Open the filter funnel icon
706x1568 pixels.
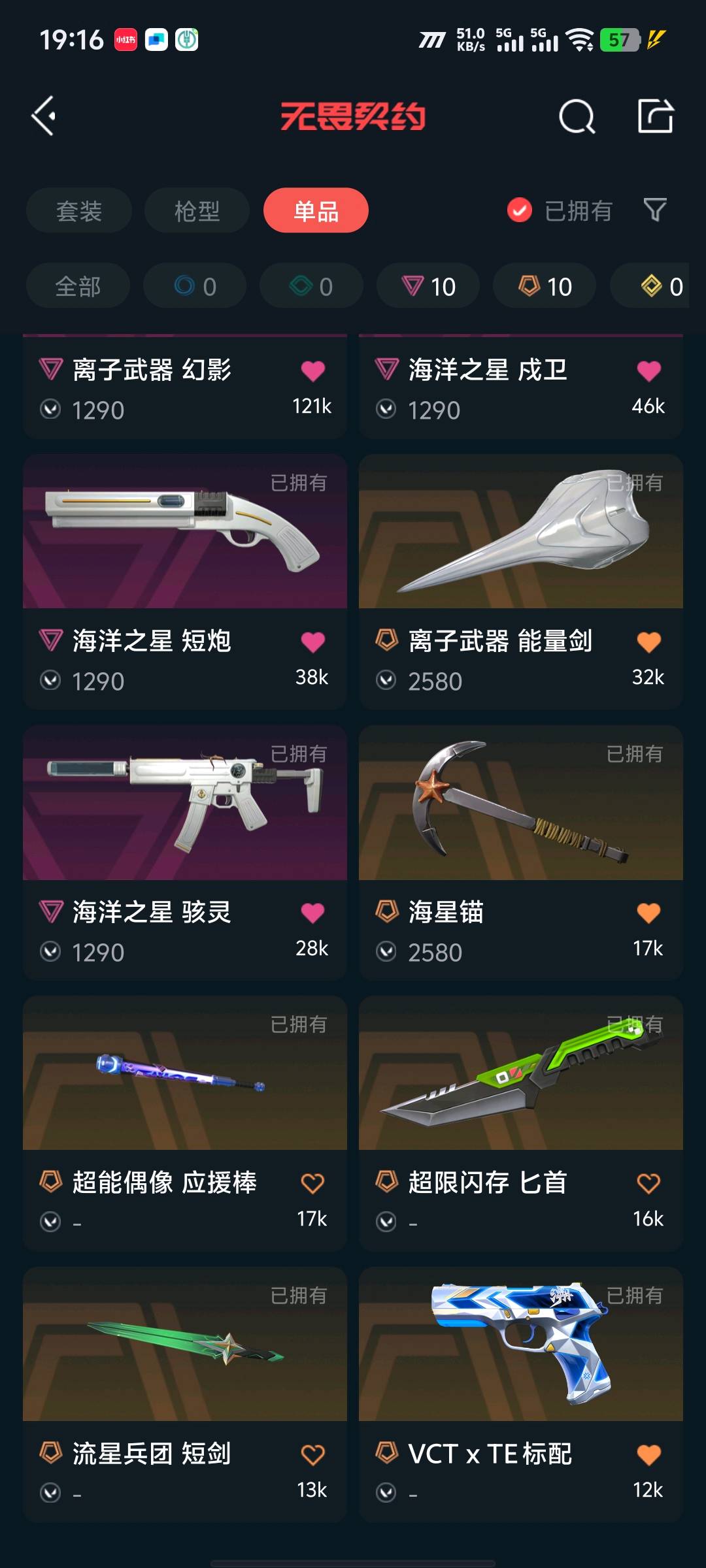tap(655, 210)
